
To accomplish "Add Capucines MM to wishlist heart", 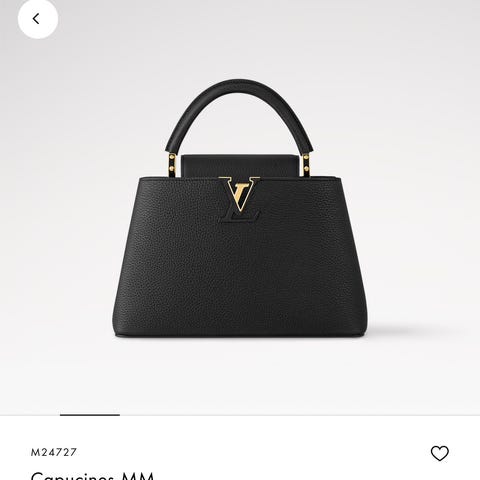I will (x=439, y=453).
